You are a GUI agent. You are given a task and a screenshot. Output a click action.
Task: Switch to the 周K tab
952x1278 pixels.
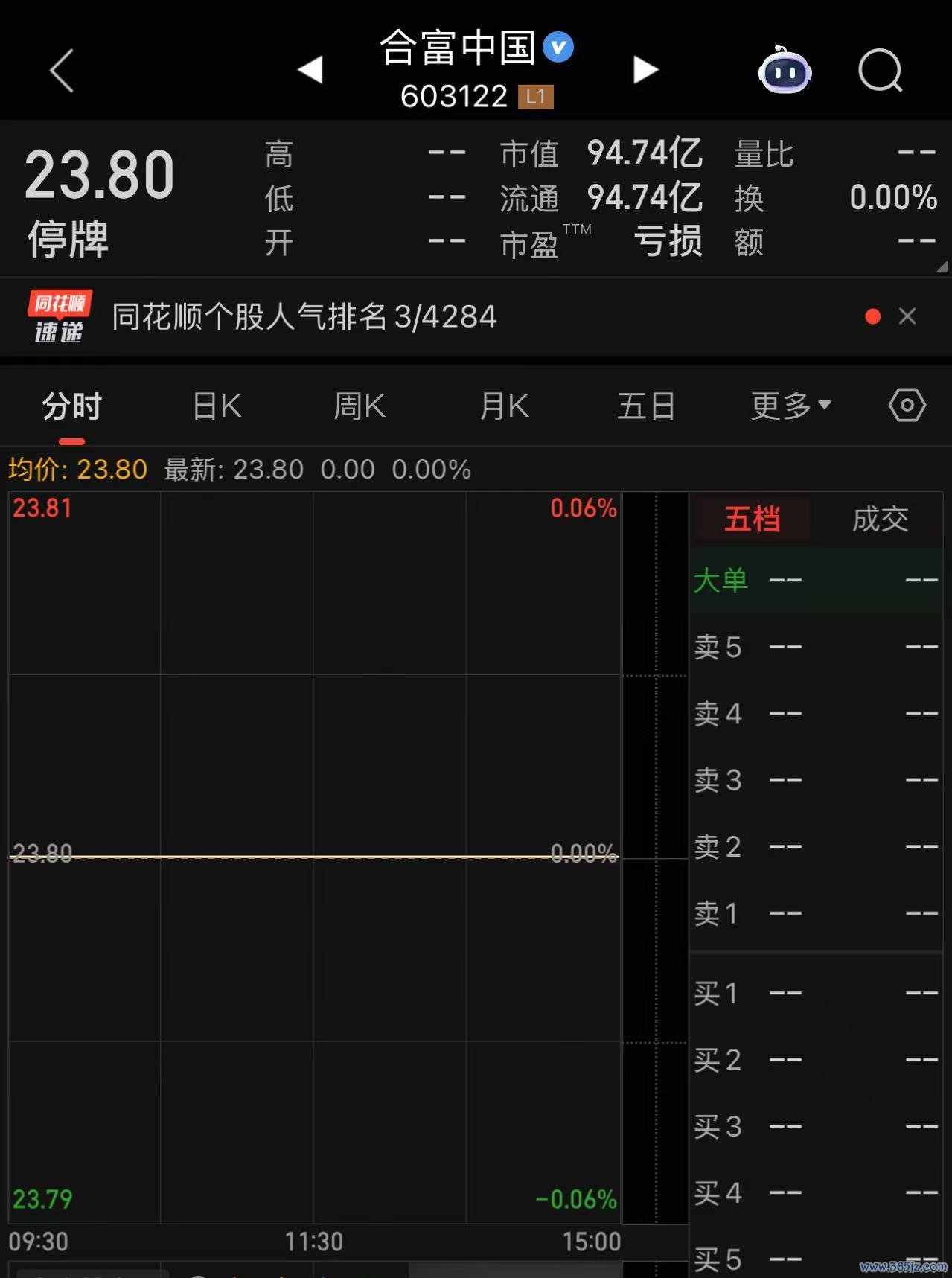click(359, 404)
